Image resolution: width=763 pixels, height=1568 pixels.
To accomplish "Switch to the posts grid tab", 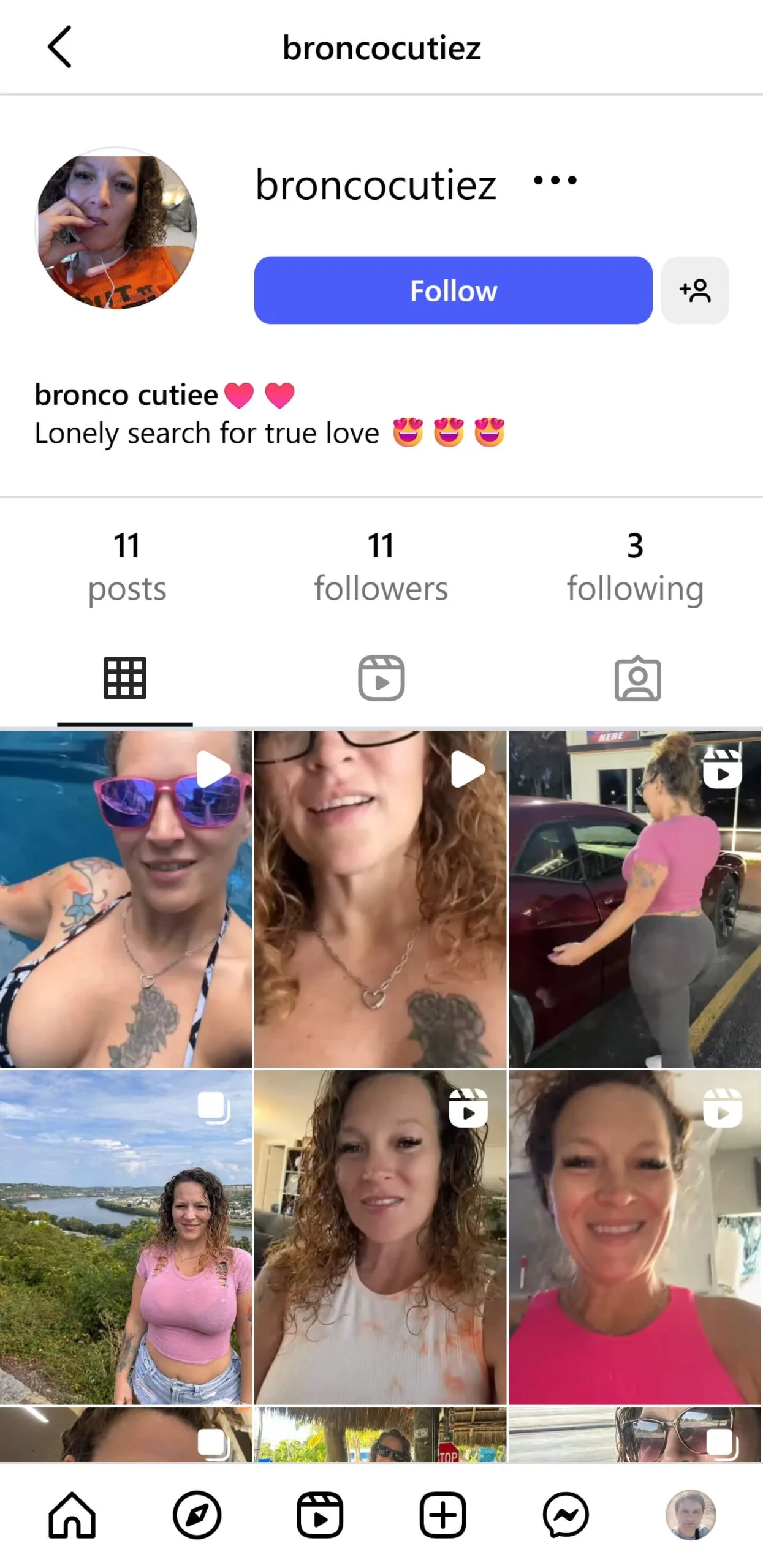I will point(125,678).
